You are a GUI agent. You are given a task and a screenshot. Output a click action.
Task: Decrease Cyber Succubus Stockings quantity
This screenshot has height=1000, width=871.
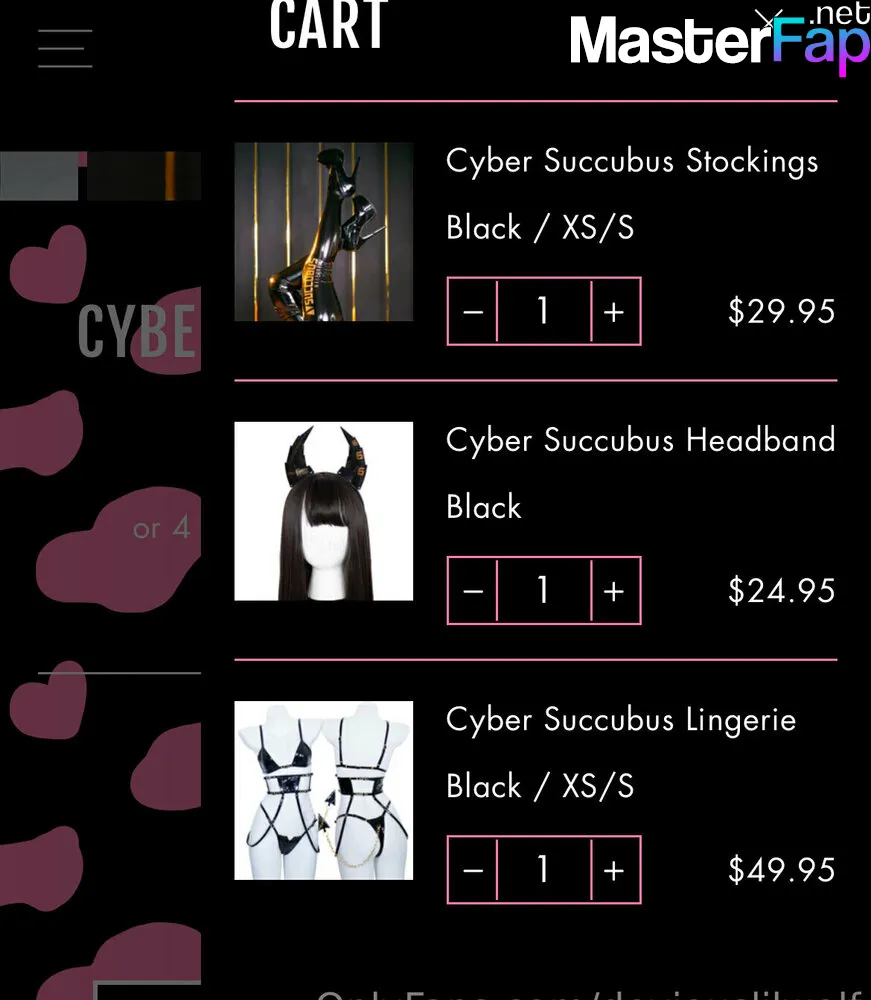473,311
